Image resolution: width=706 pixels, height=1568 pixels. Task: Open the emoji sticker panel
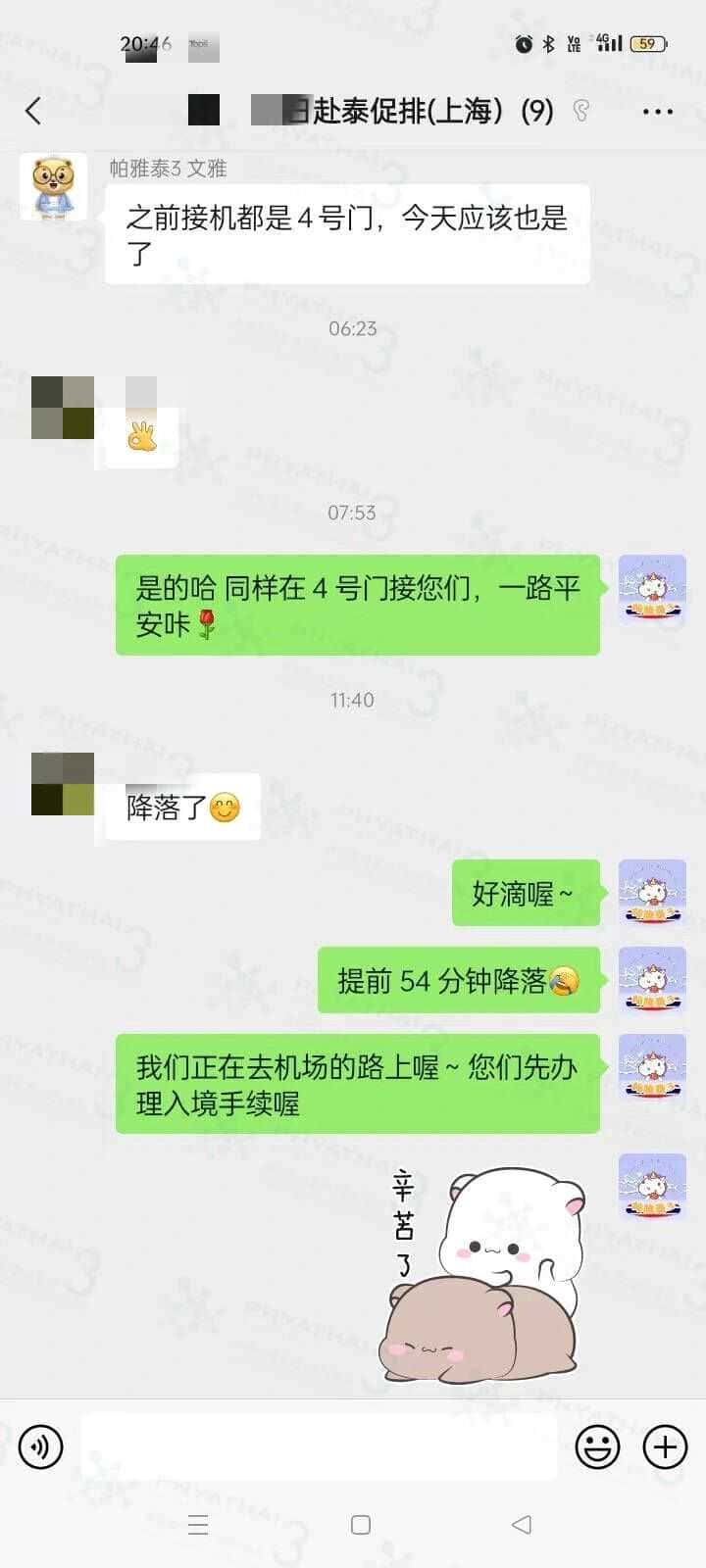pos(597,1446)
